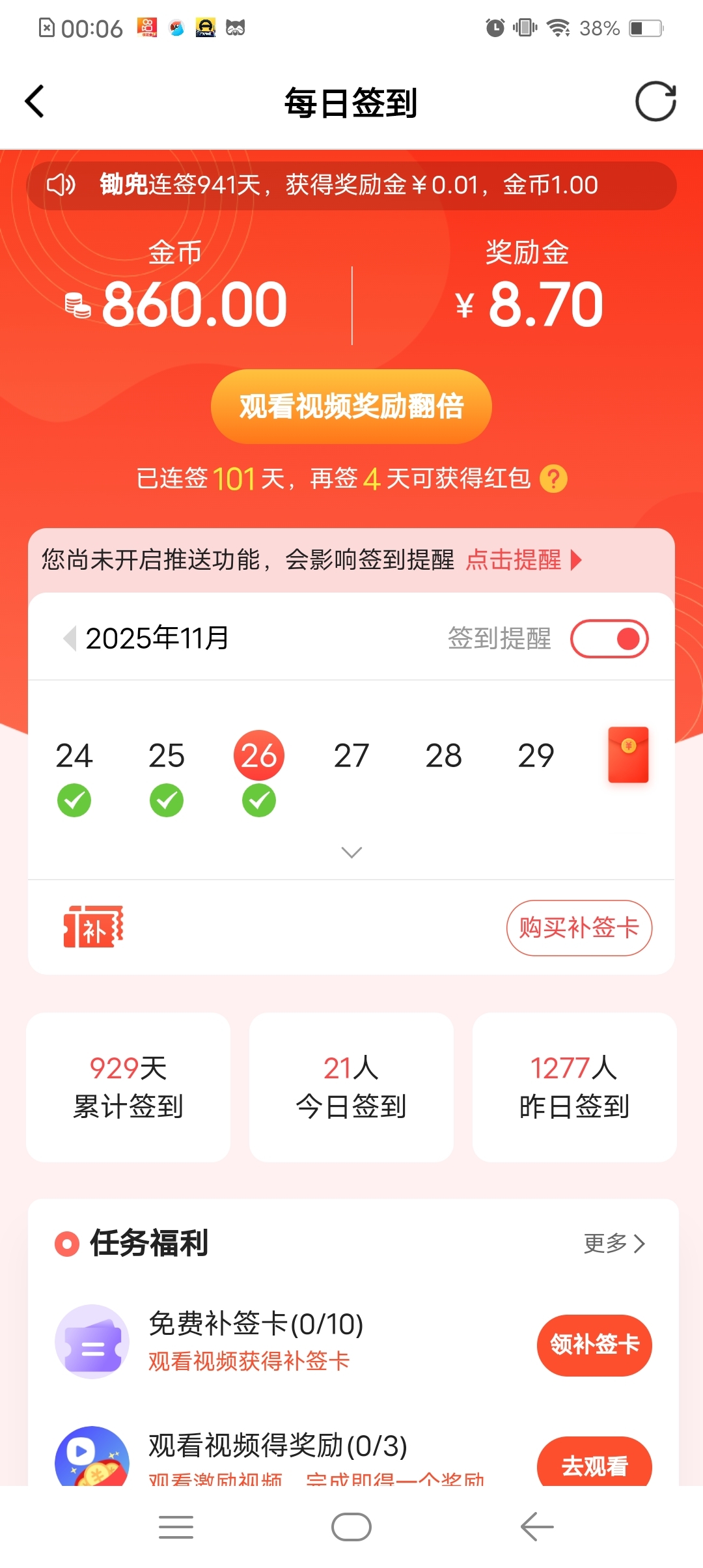Image resolution: width=703 pixels, height=1568 pixels.
Task: Toggle the 签到提醒 switch
Action: click(x=609, y=639)
